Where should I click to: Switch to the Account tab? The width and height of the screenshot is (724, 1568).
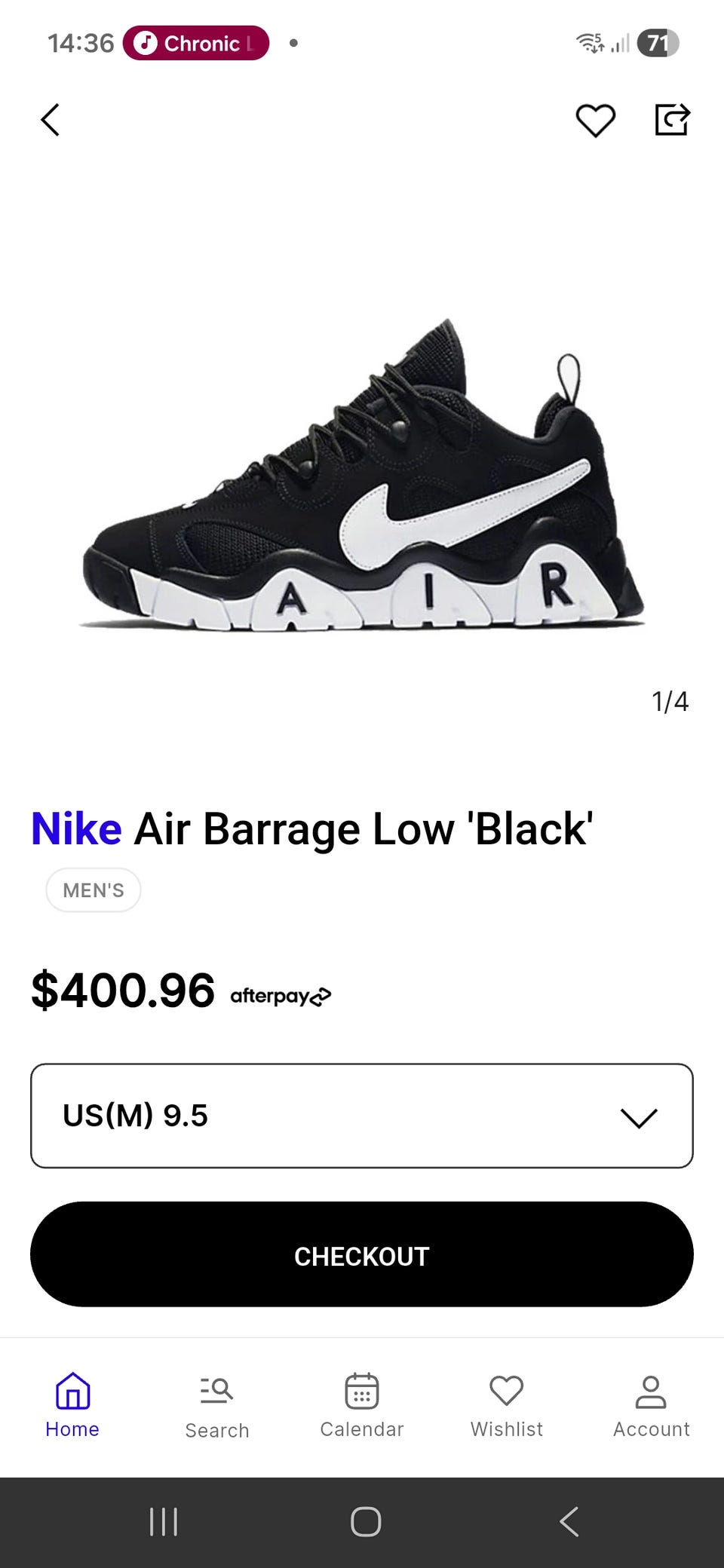(652, 1405)
